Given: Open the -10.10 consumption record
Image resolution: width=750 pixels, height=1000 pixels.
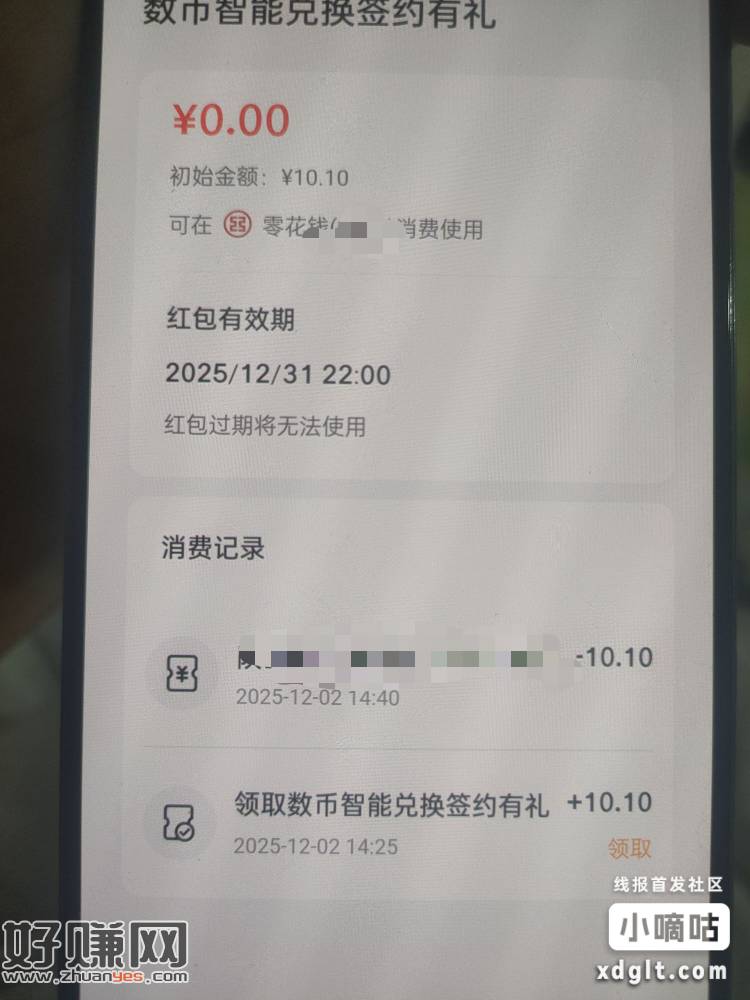Looking at the screenshot, I should (x=400, y=673).
